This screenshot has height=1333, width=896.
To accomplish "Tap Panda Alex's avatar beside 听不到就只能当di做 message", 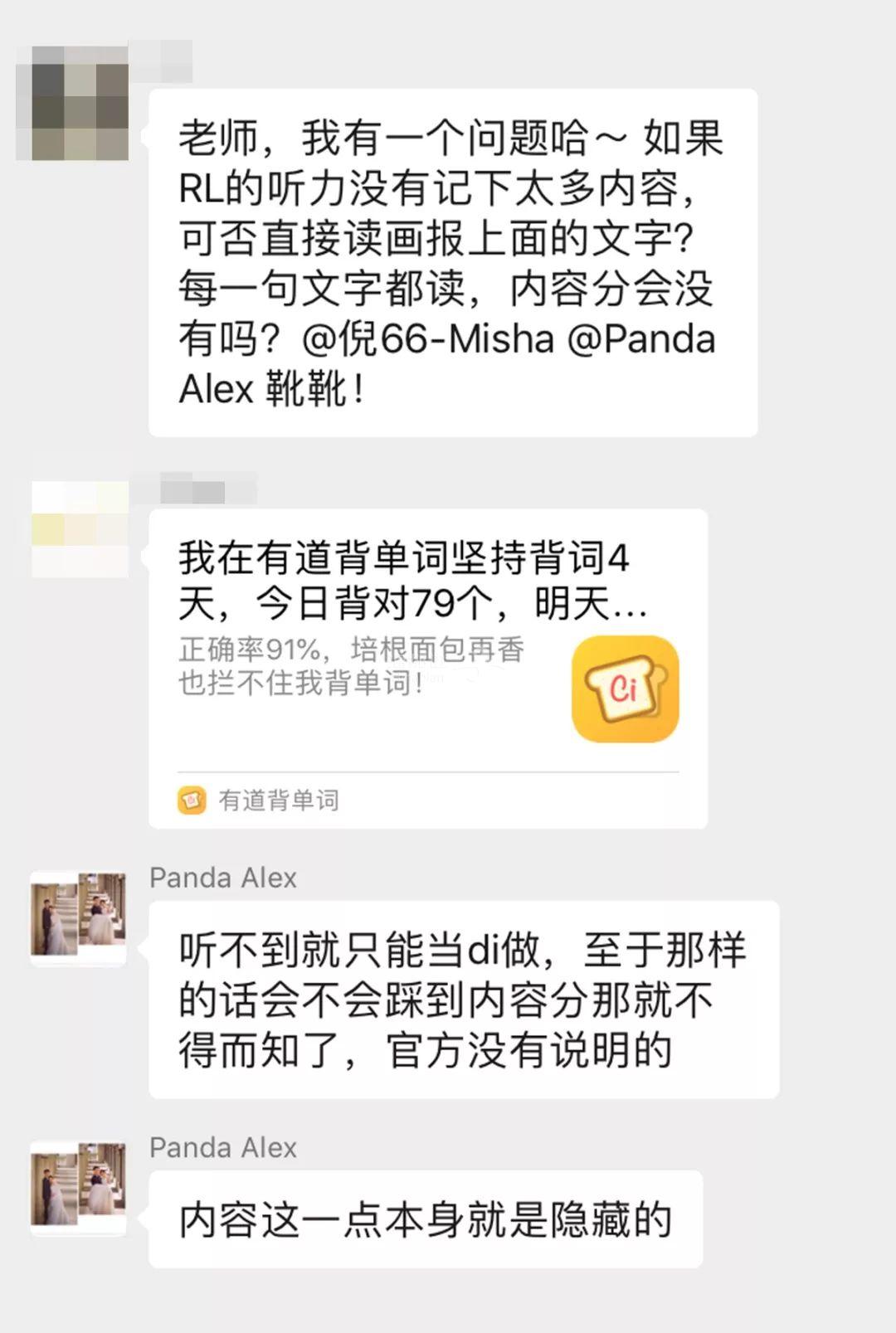I will click(78, 918).
